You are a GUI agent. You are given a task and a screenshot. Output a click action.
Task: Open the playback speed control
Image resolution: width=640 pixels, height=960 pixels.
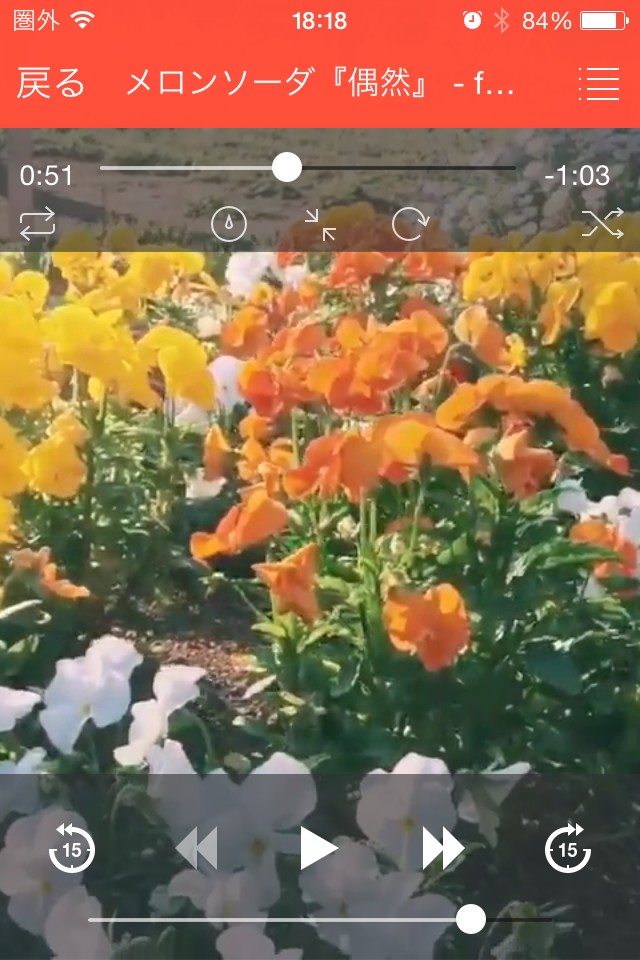[229, 224]
